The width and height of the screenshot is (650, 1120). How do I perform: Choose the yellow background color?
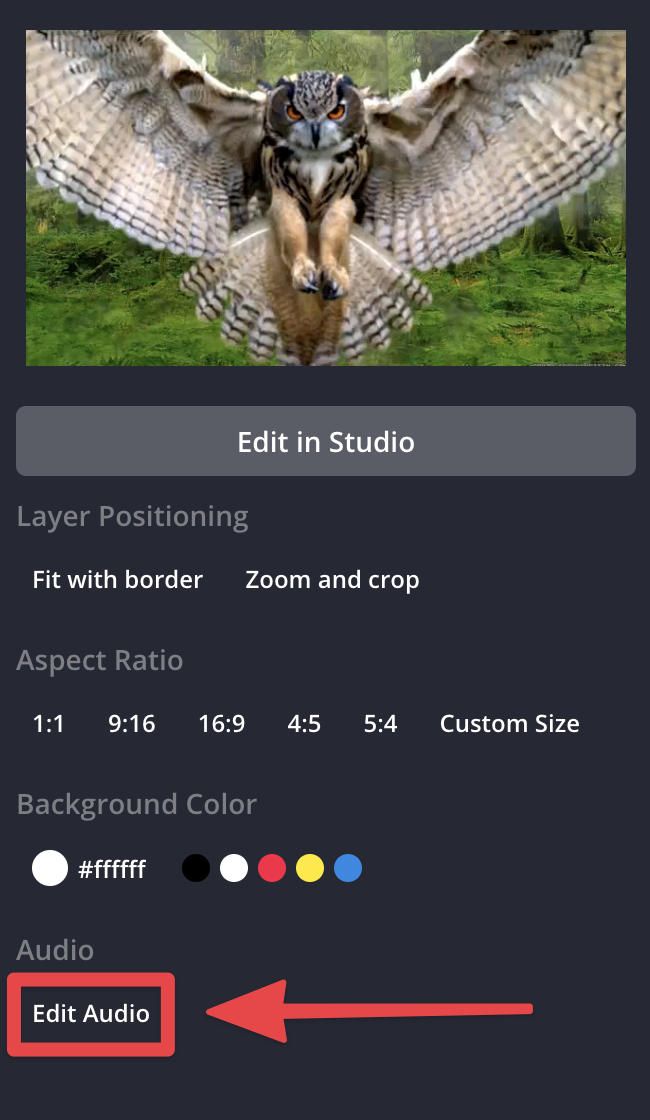310,868
